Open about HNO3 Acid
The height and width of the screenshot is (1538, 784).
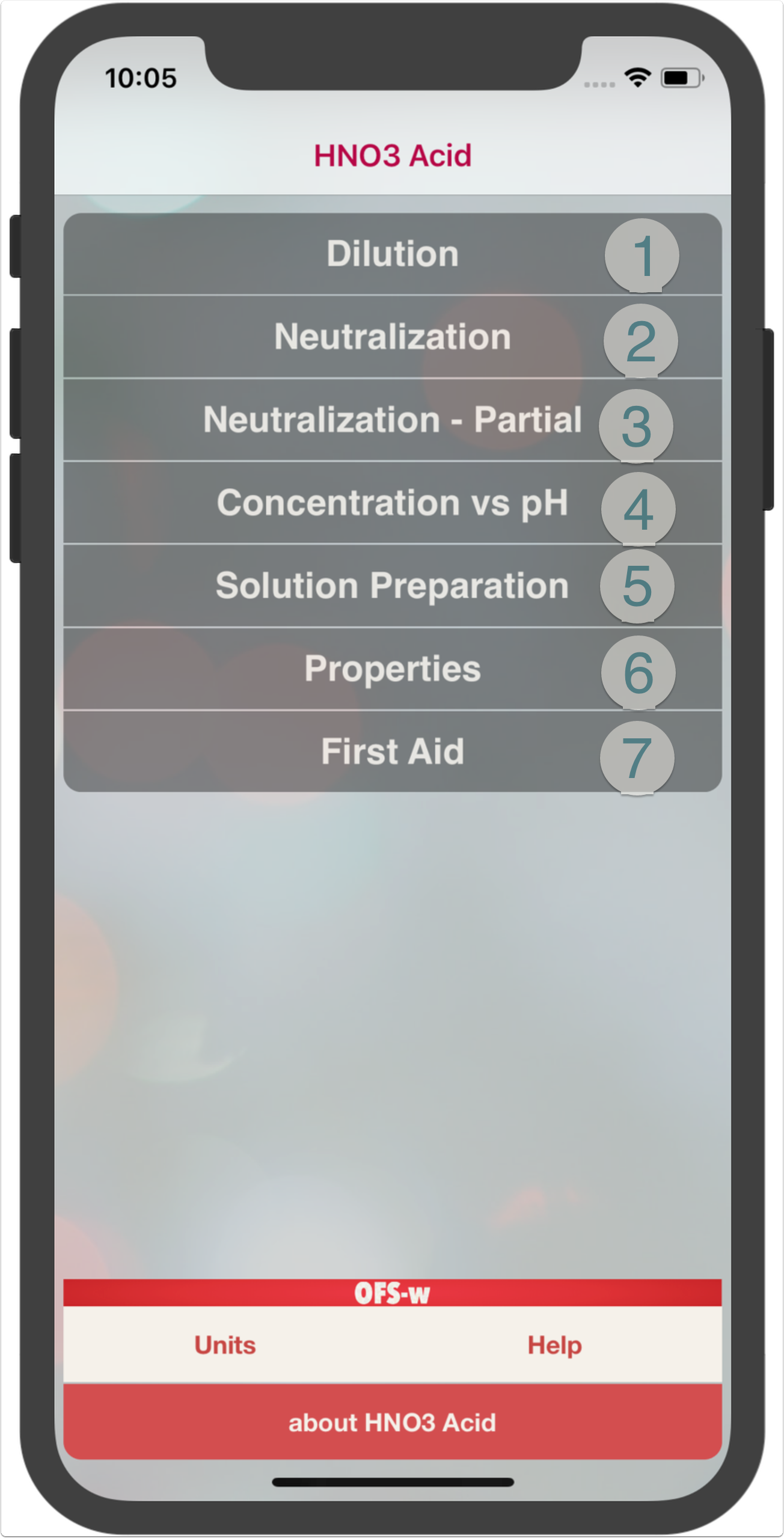pyautogui.click(x=392, y=1423)
